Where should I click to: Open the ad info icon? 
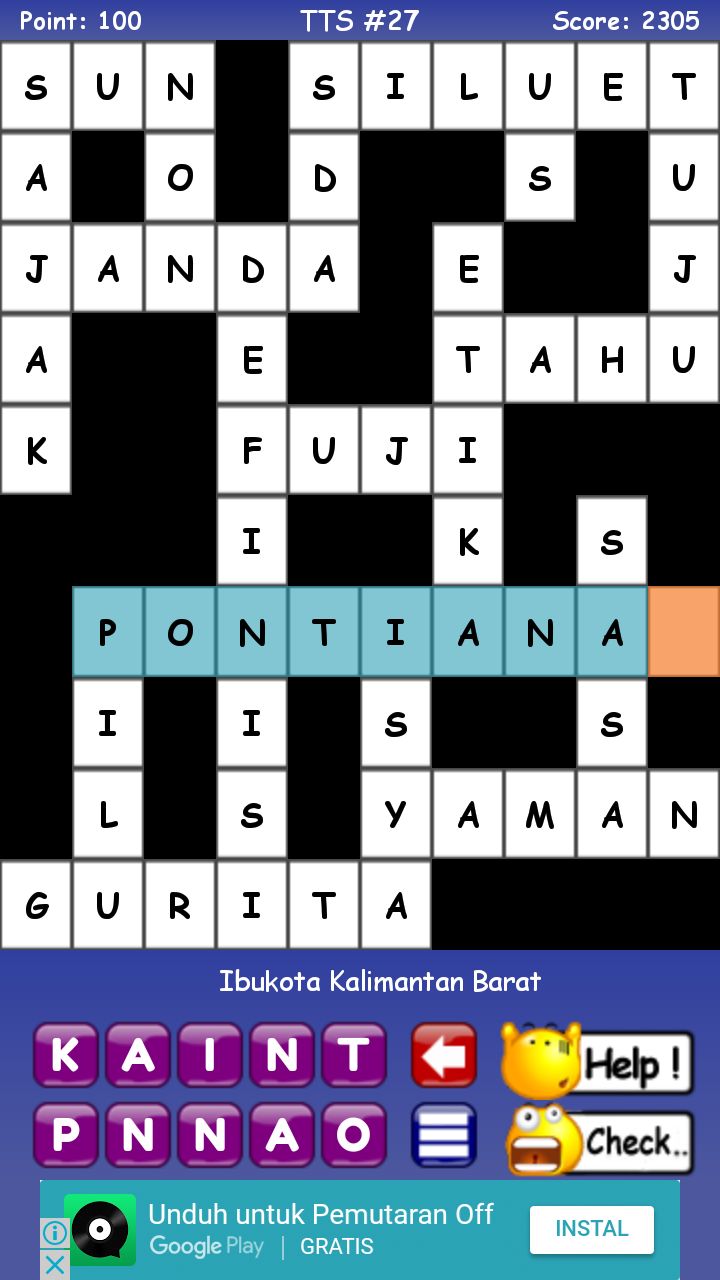(55, 1233)
